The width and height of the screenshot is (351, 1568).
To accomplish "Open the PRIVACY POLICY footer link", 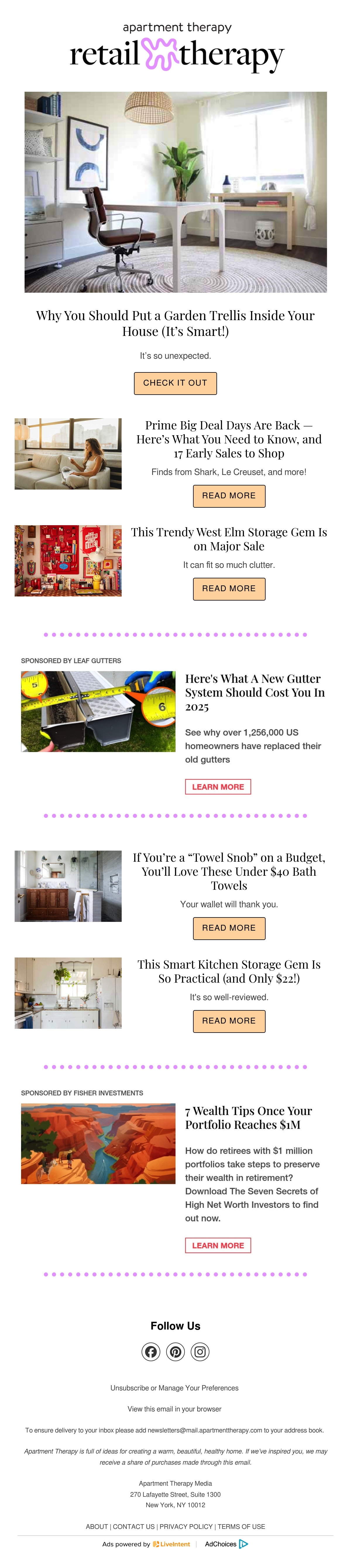I will coord(186,1527).
